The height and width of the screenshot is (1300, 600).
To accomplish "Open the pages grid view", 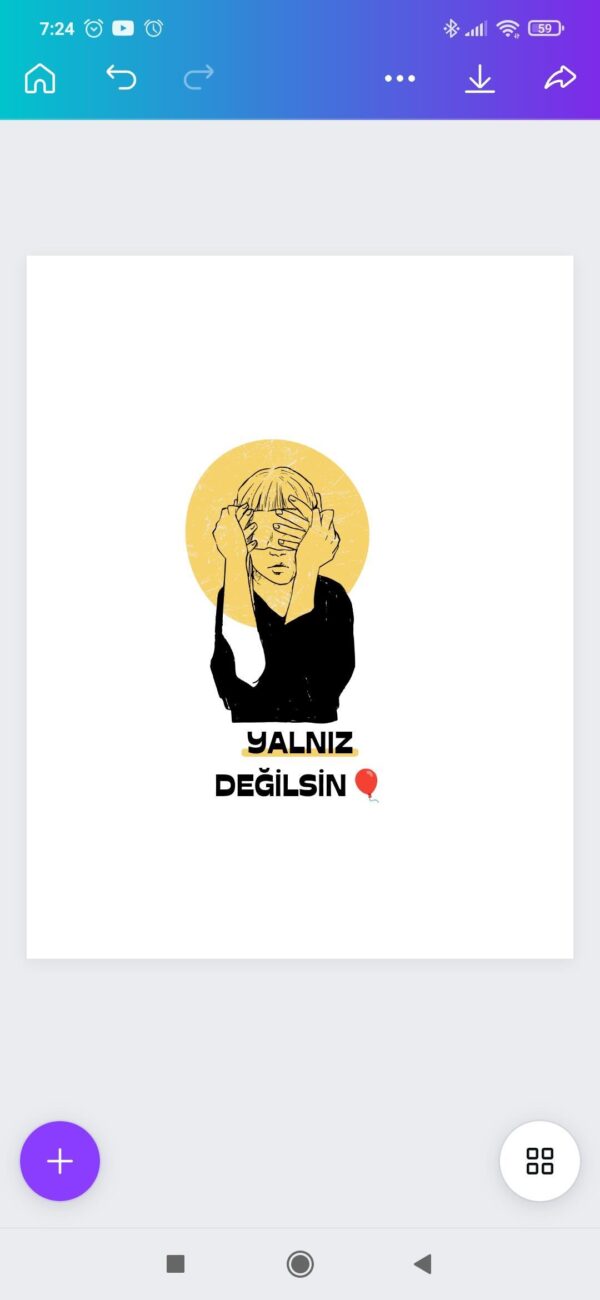I will [x=540, y=1161].
